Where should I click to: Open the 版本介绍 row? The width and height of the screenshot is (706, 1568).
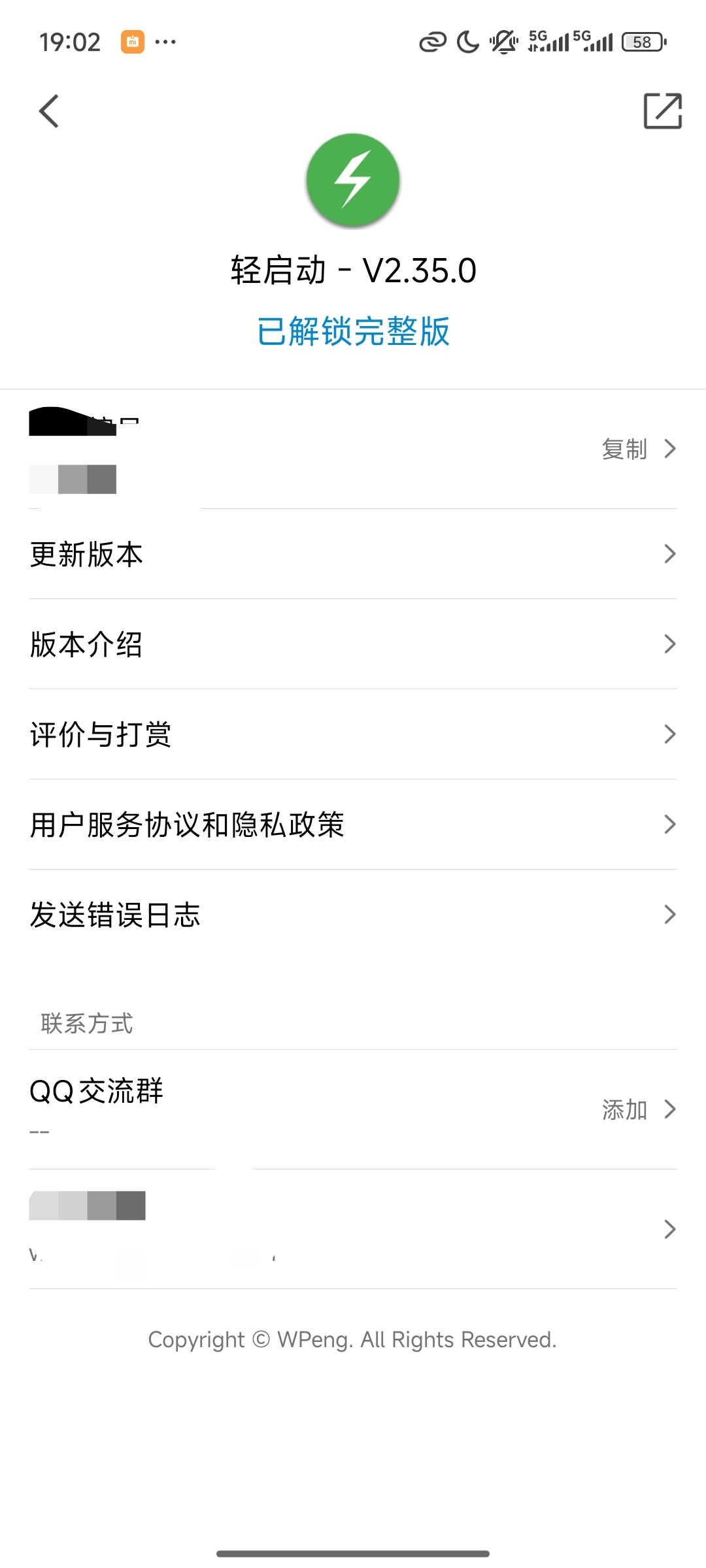[353, 644]
